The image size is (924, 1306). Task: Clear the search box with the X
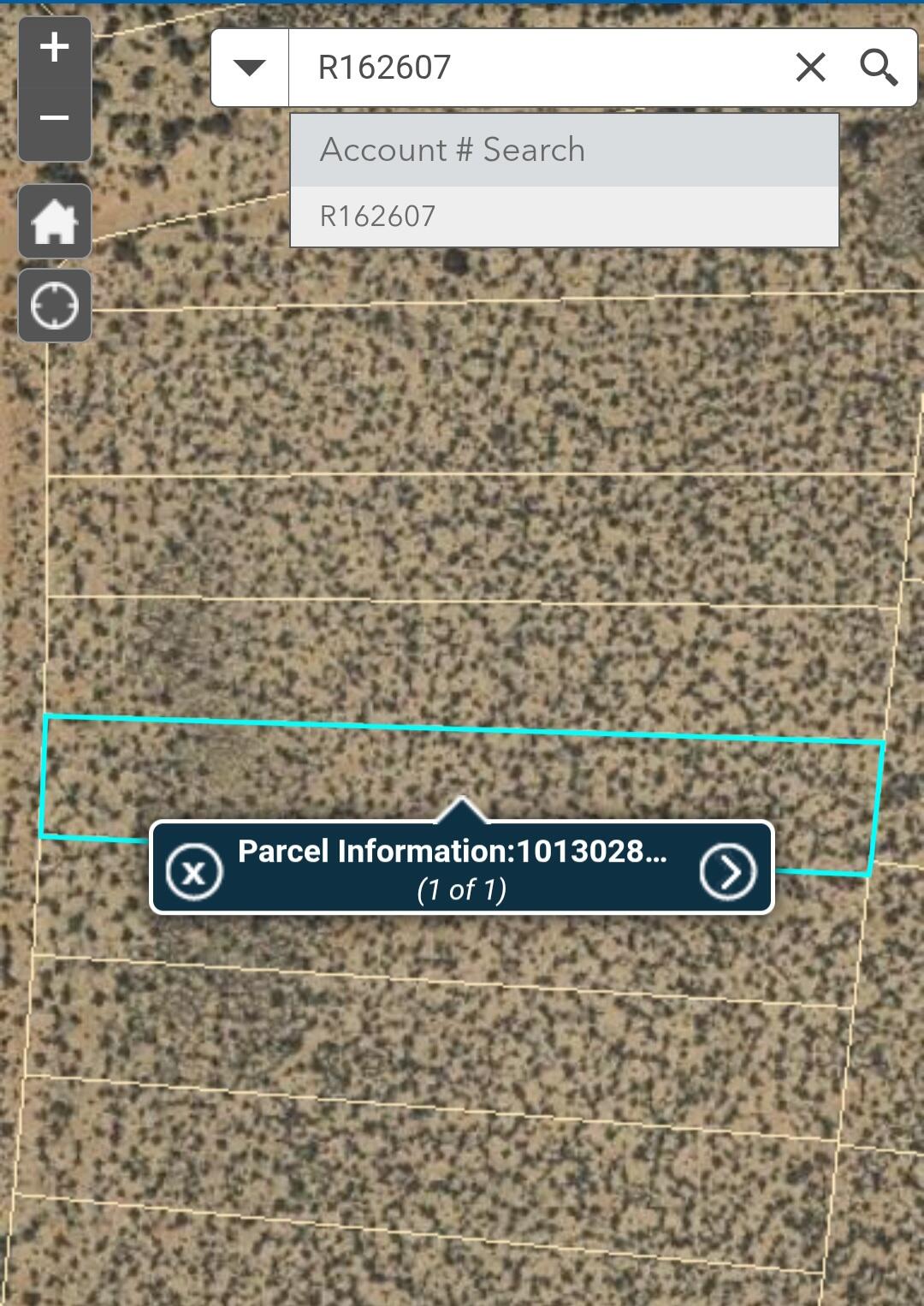[x=810, y=66]
